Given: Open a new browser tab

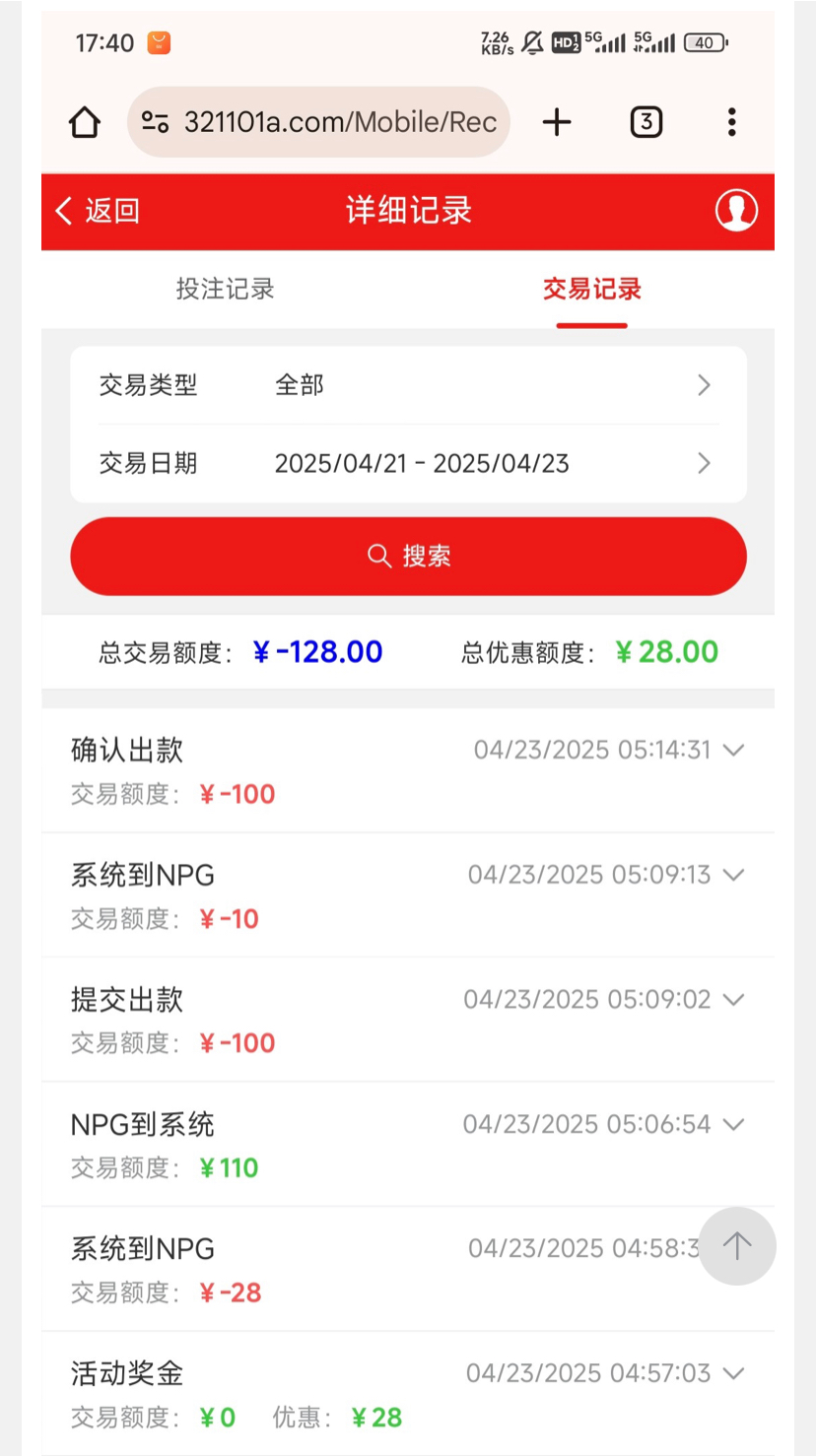Looking at the screenshot, I should tap(557, 122).
